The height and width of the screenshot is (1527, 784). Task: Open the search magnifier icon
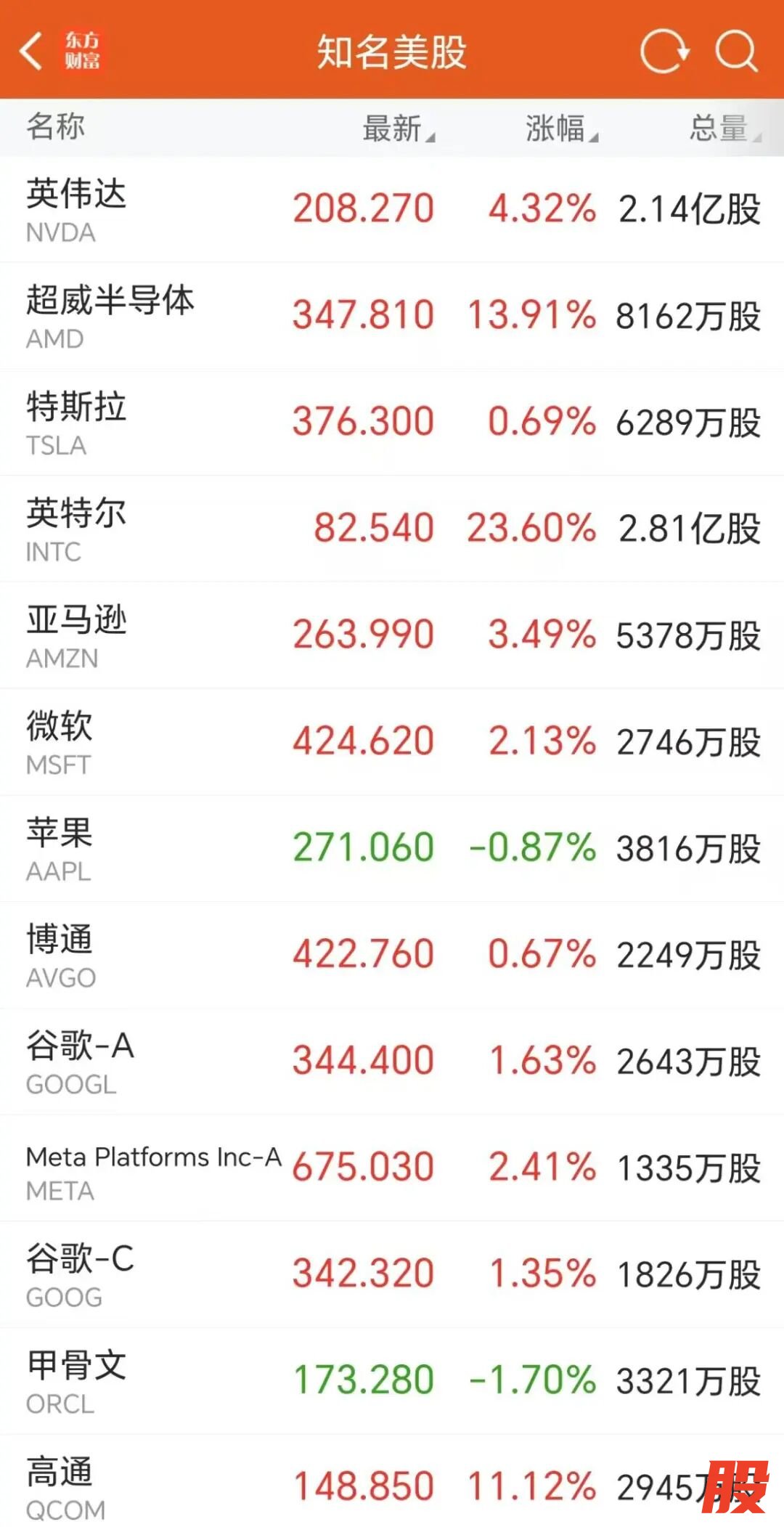[736, 51]
